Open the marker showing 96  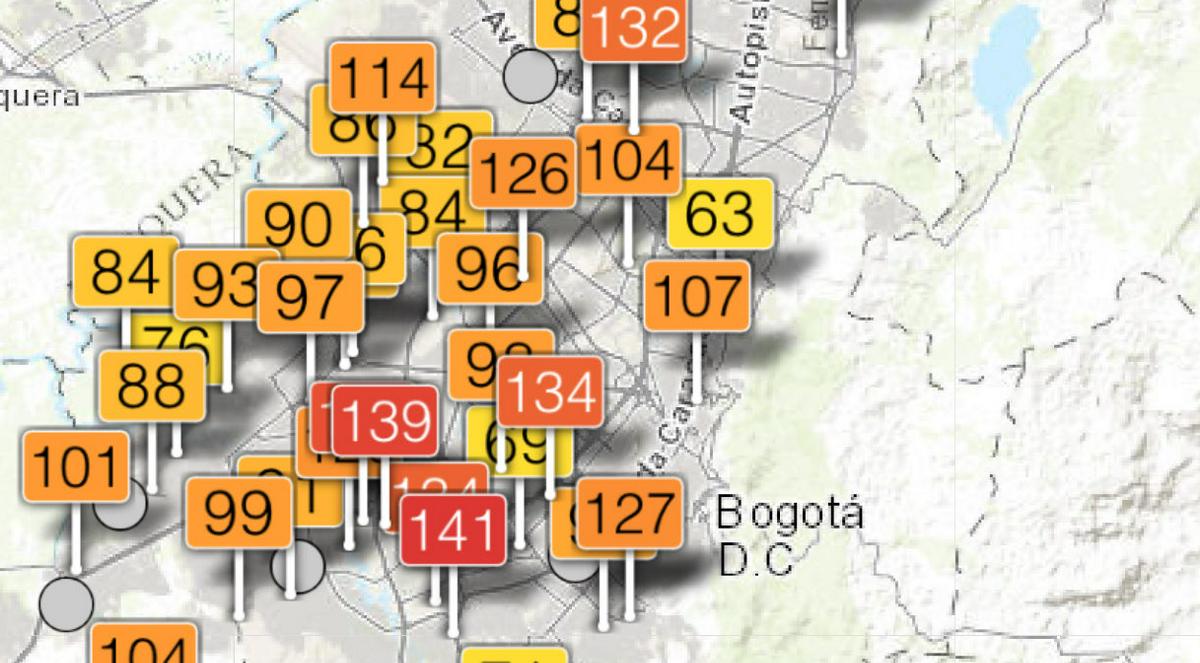(490, 268)
